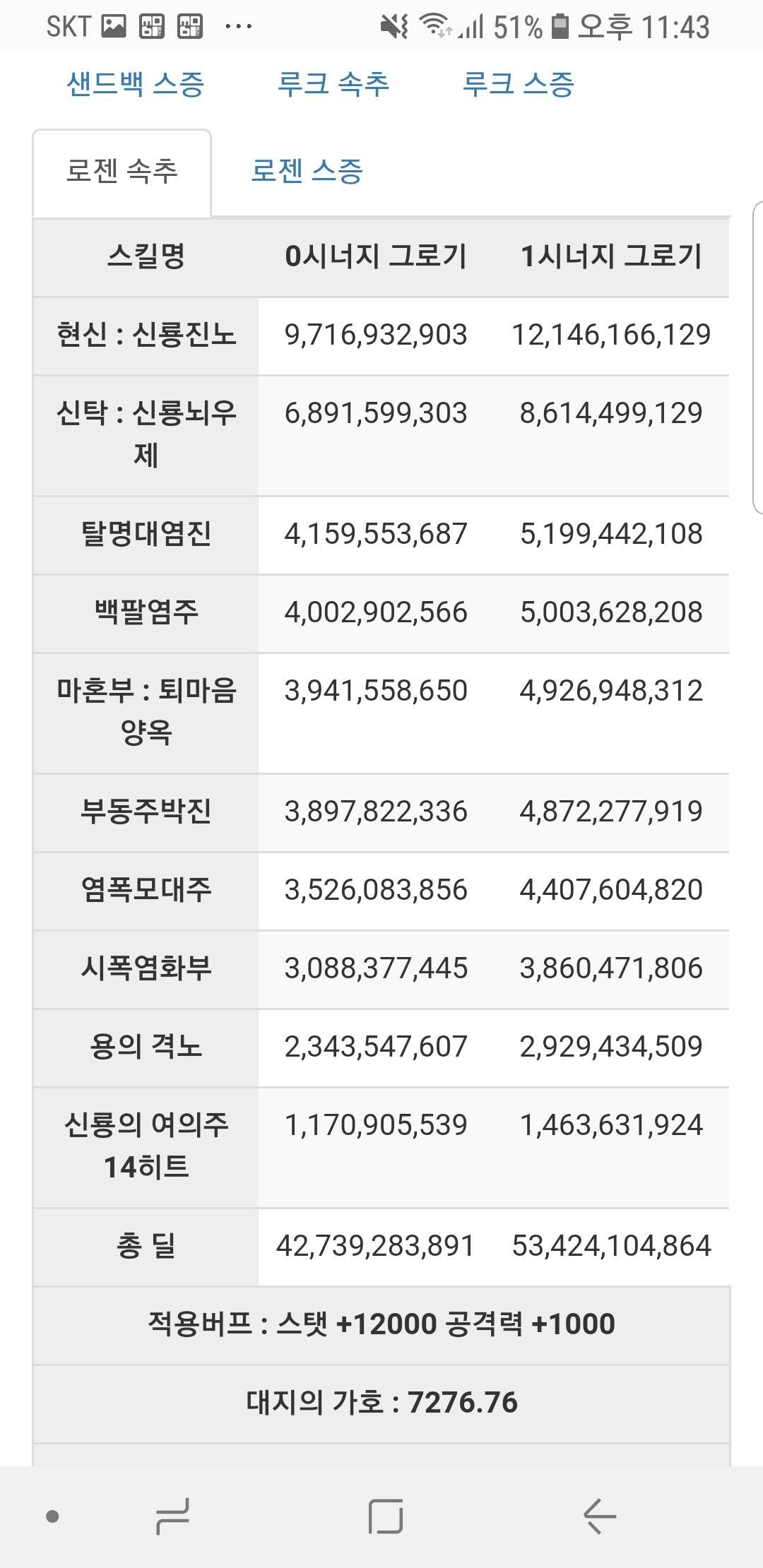
Task: Go back with the navigation bar arrow
Action: pos(600,1516)
